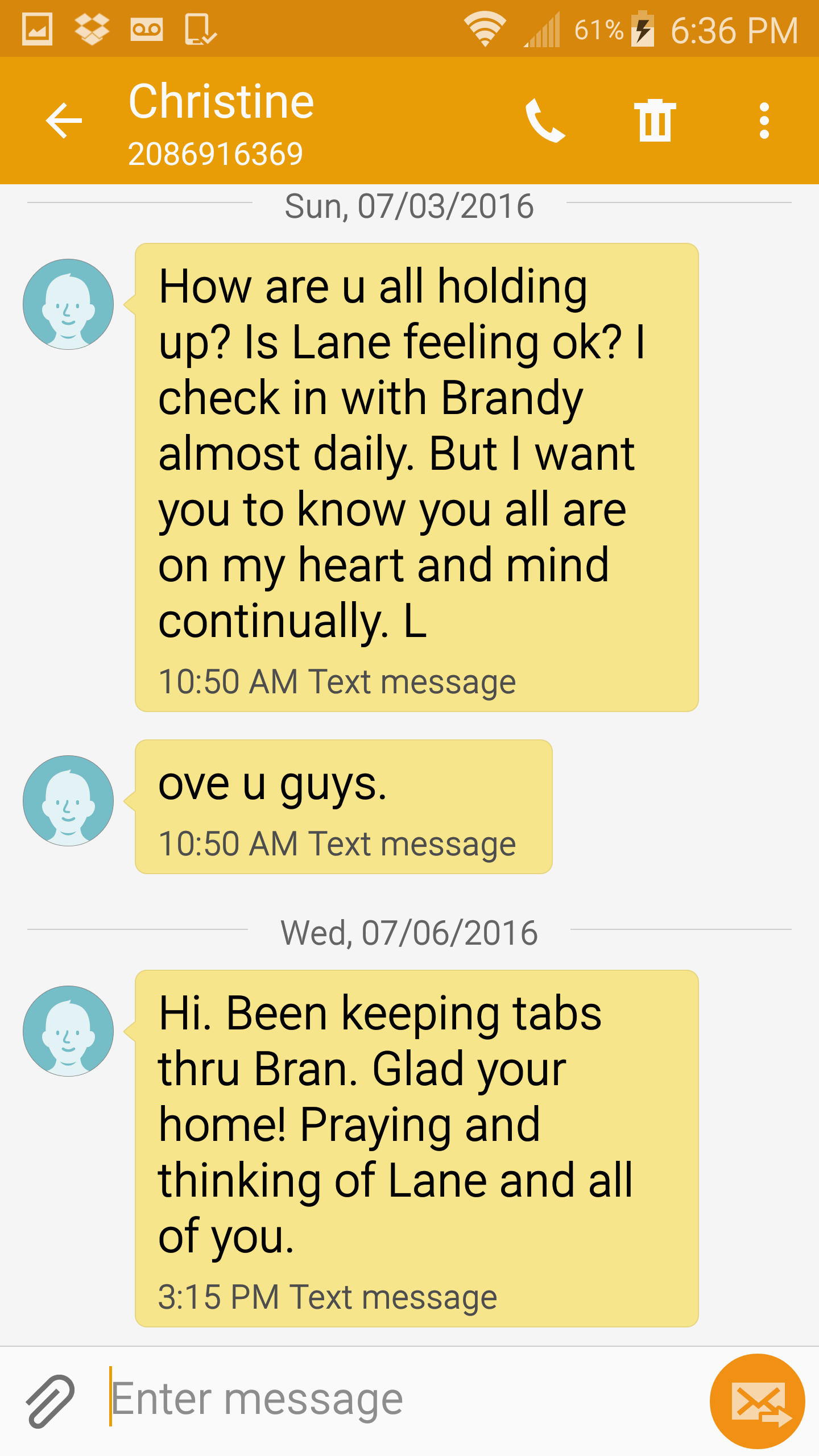Screen dimensions: 819x1456
Task: Open contact avatar beside 'How are u all' message
Action: pos(68,304)
